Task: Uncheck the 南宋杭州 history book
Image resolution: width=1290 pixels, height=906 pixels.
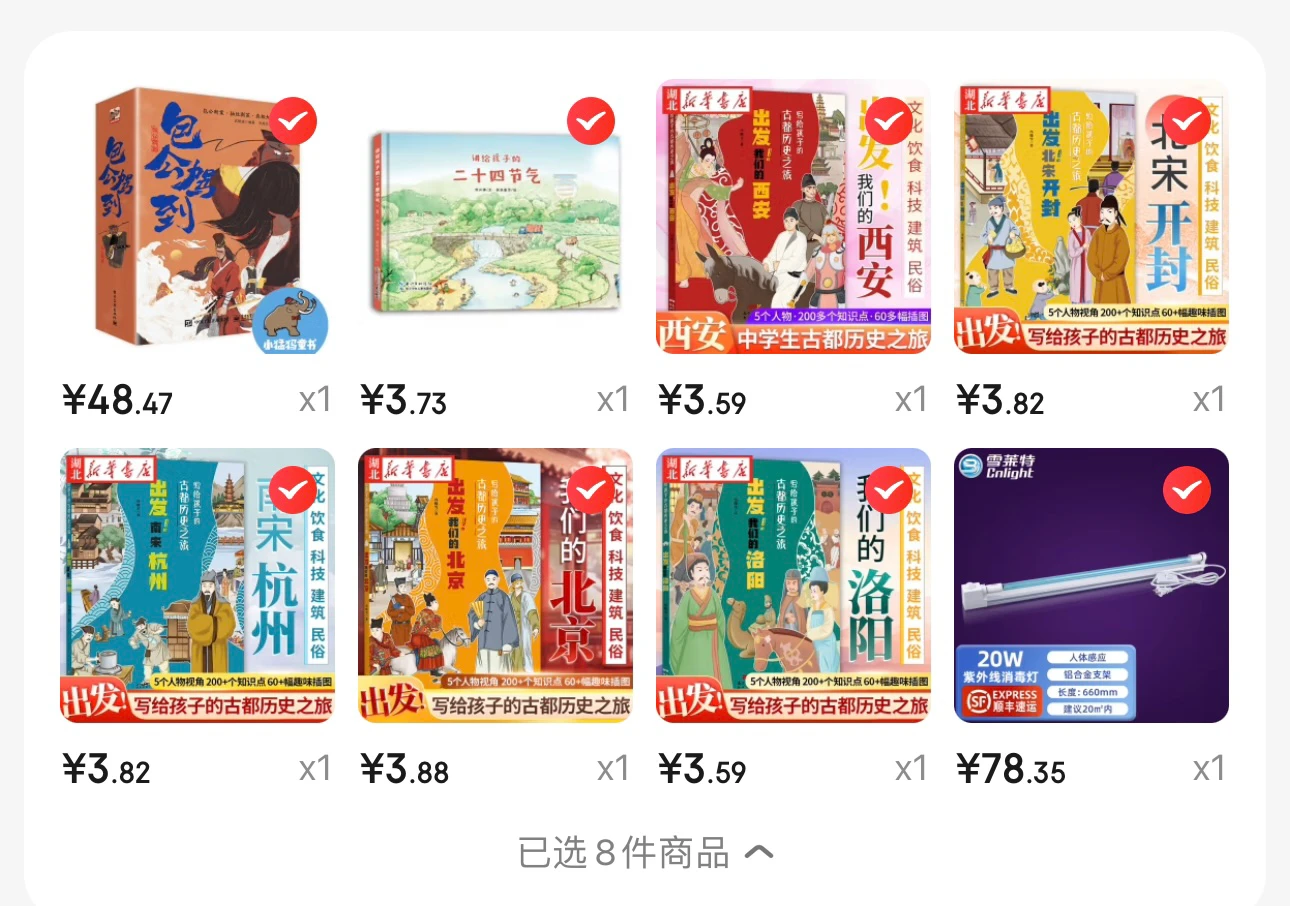Action: point(293,490)
